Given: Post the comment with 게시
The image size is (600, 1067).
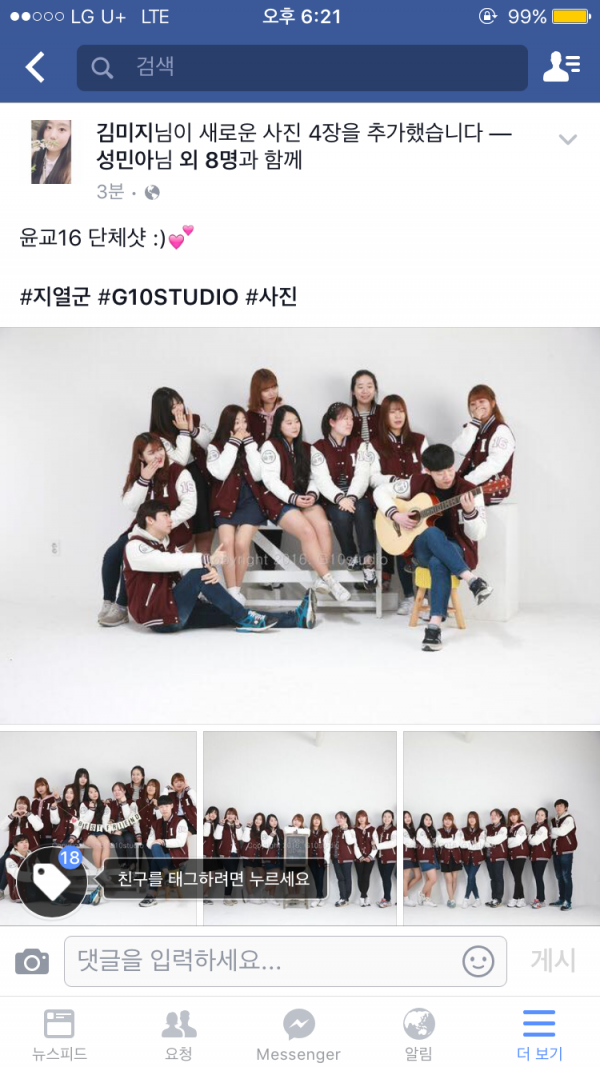Looking at the screenshot, I should click(553, 961).
